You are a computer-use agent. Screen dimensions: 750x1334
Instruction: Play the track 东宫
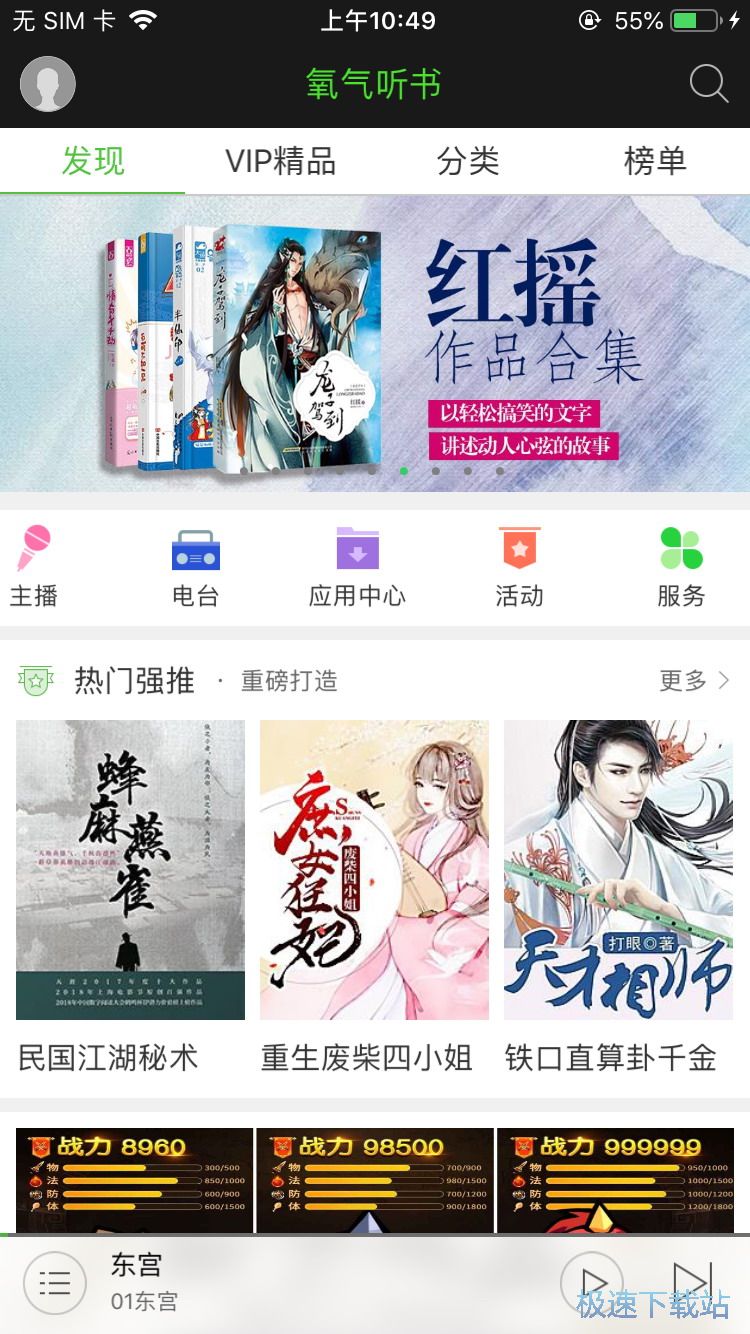coord(593,1282)
